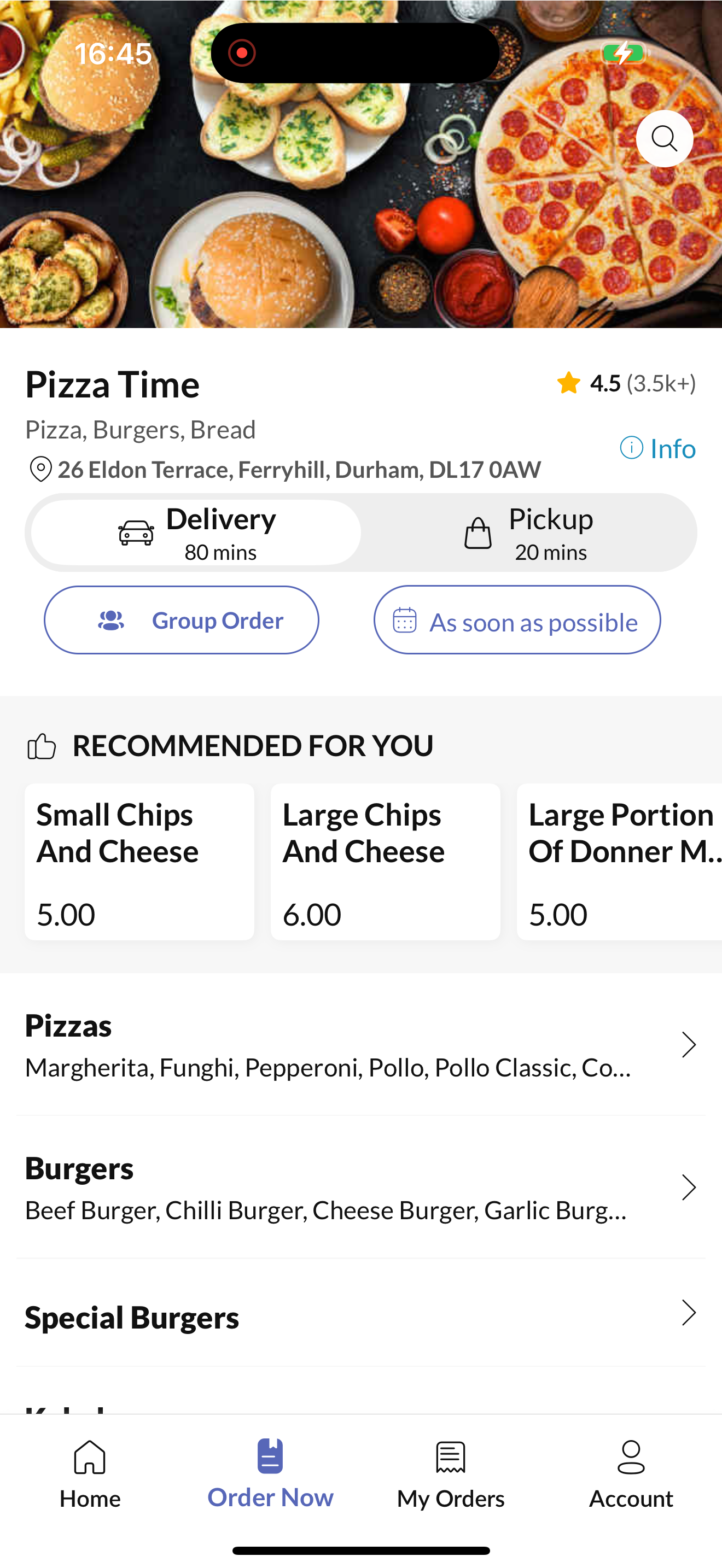
Task: Open the Burgers category
Action: pos(360,1187)
